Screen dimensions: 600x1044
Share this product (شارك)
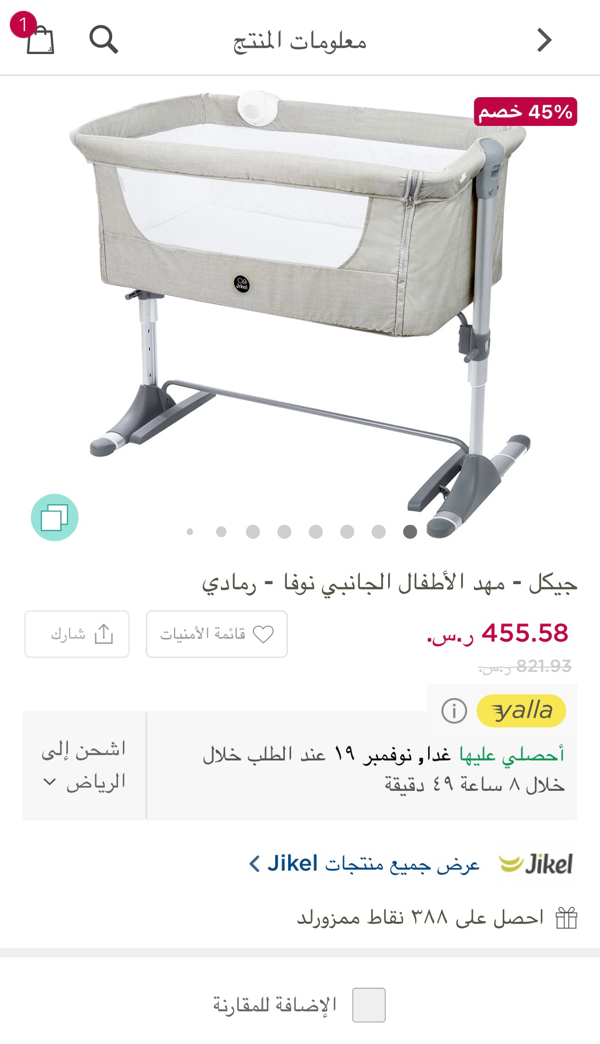[x=77, y=634]
